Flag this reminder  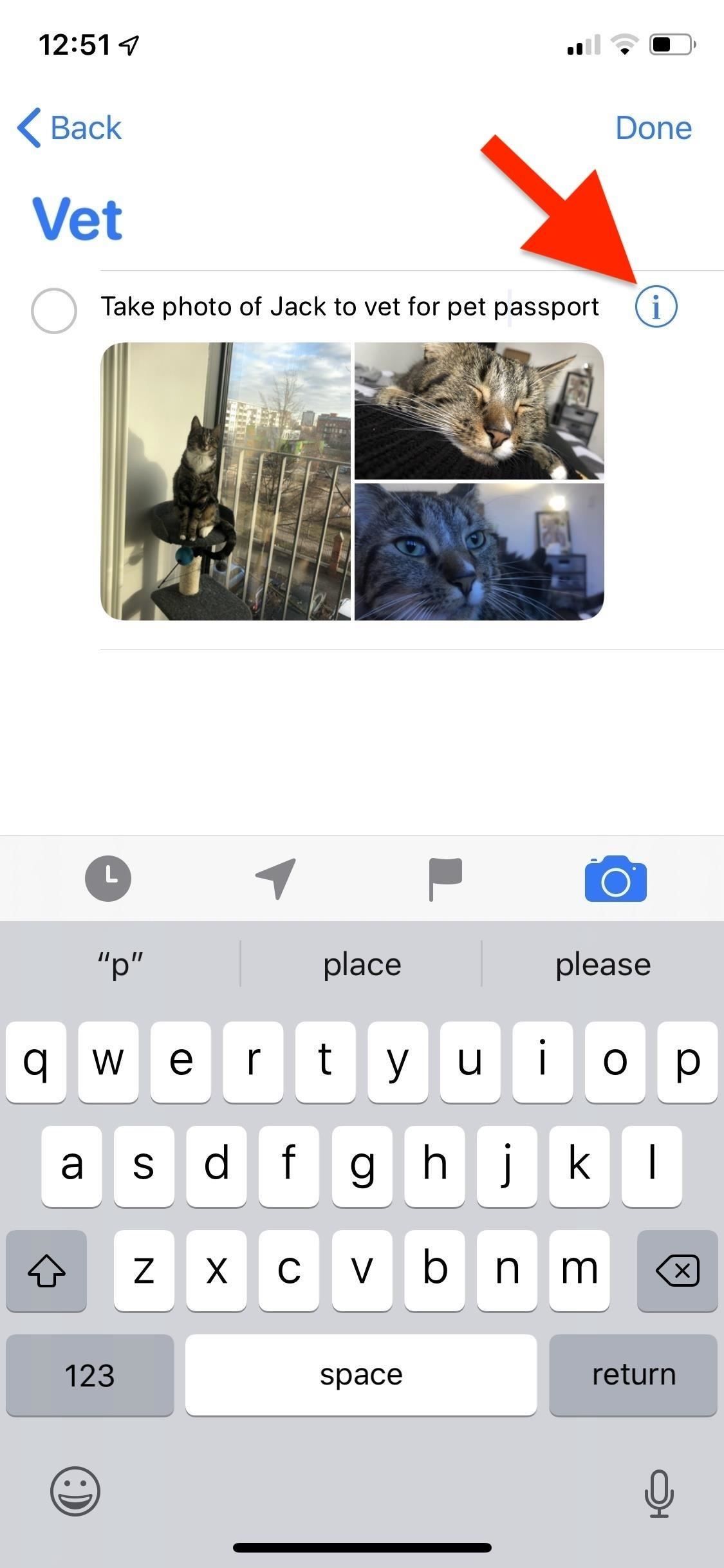[445, 878]
